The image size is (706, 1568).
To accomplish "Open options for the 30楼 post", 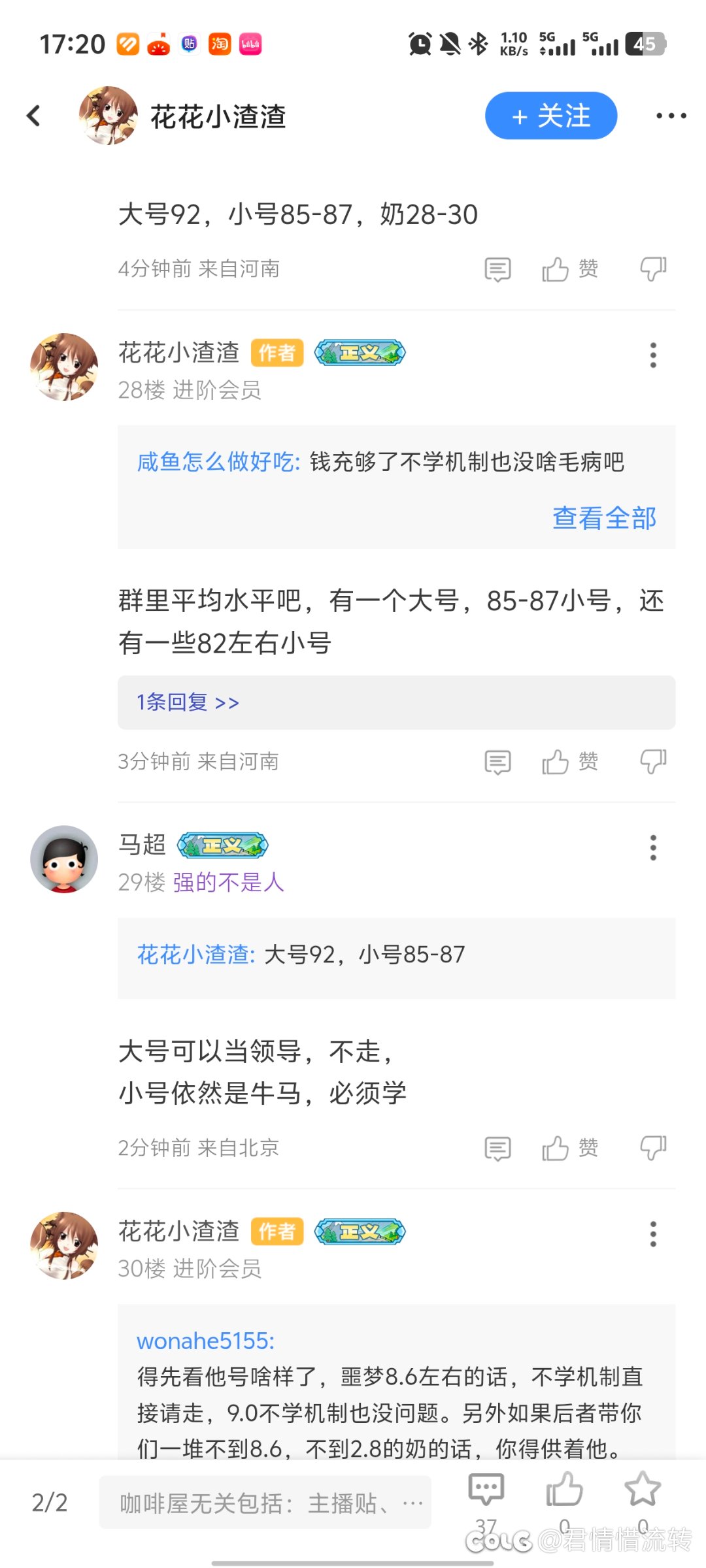I will (x=652, y=1234).
